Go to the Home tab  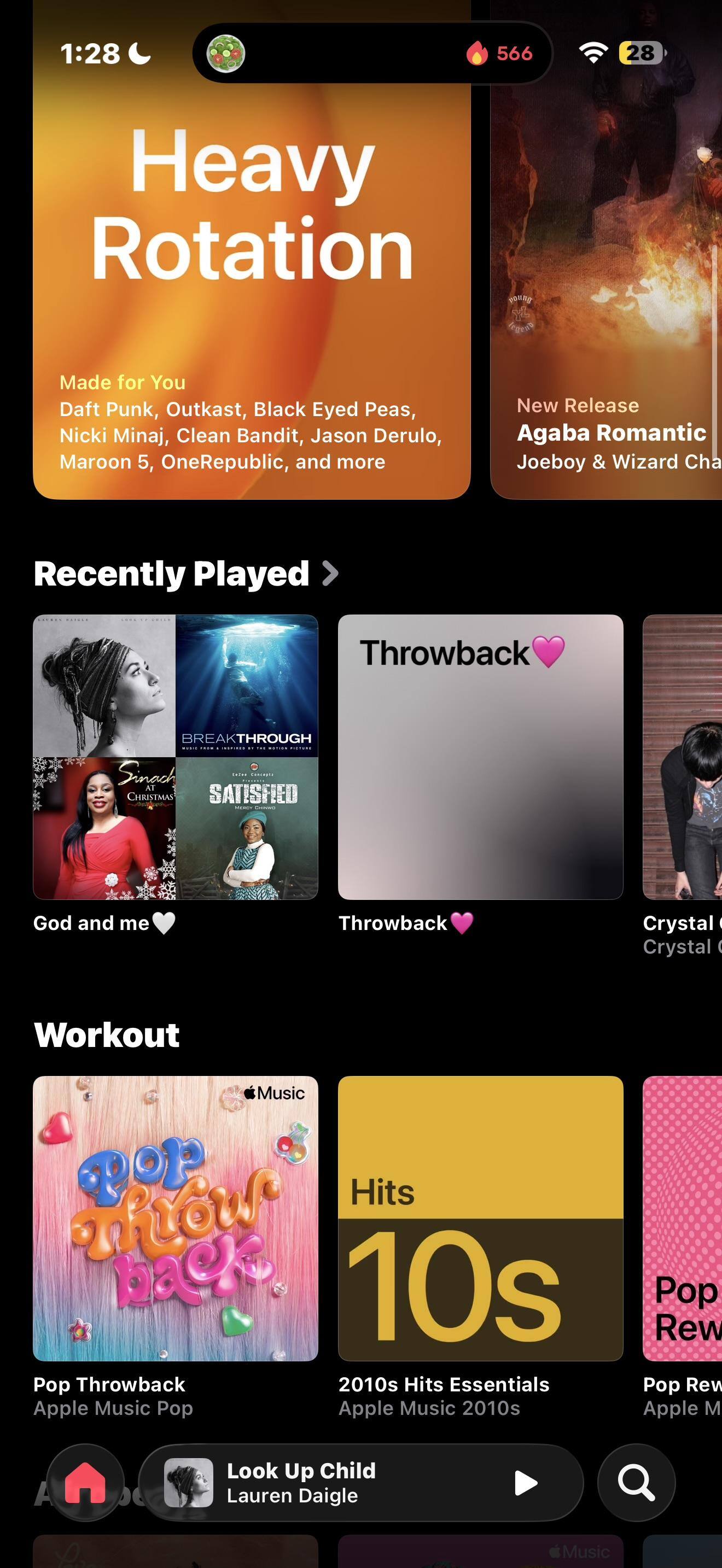point(85,1483)
